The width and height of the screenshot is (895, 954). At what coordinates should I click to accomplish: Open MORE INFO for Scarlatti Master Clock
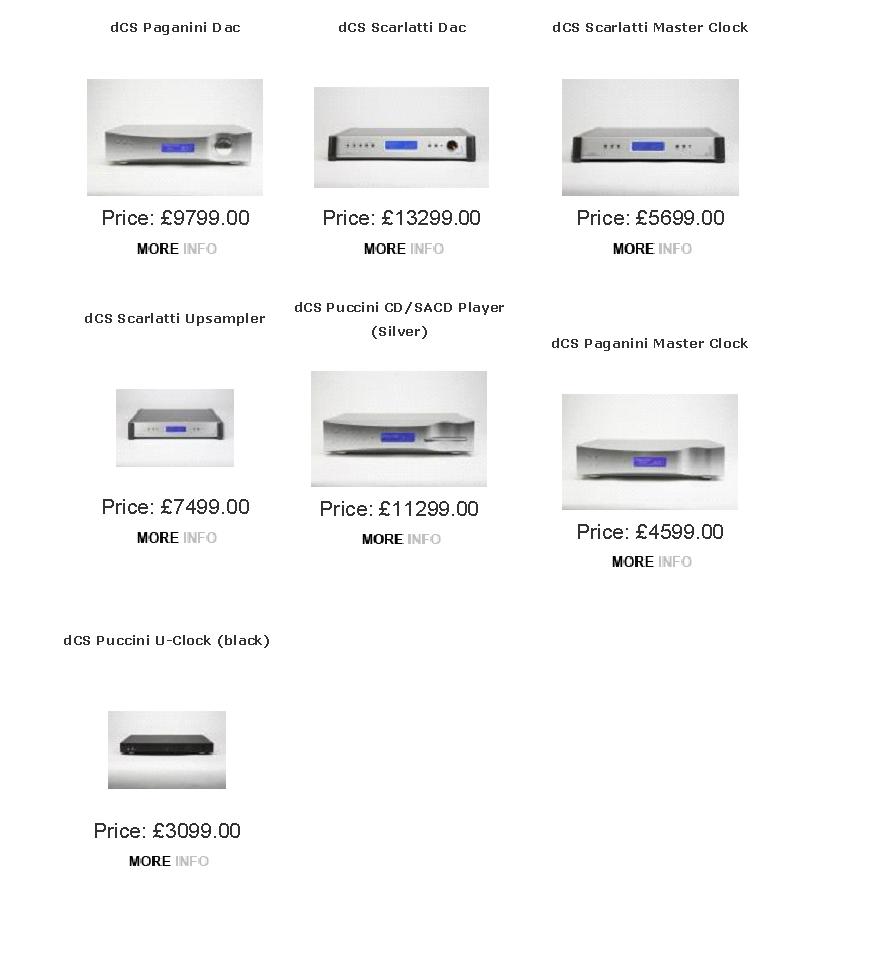click(652, 249)
